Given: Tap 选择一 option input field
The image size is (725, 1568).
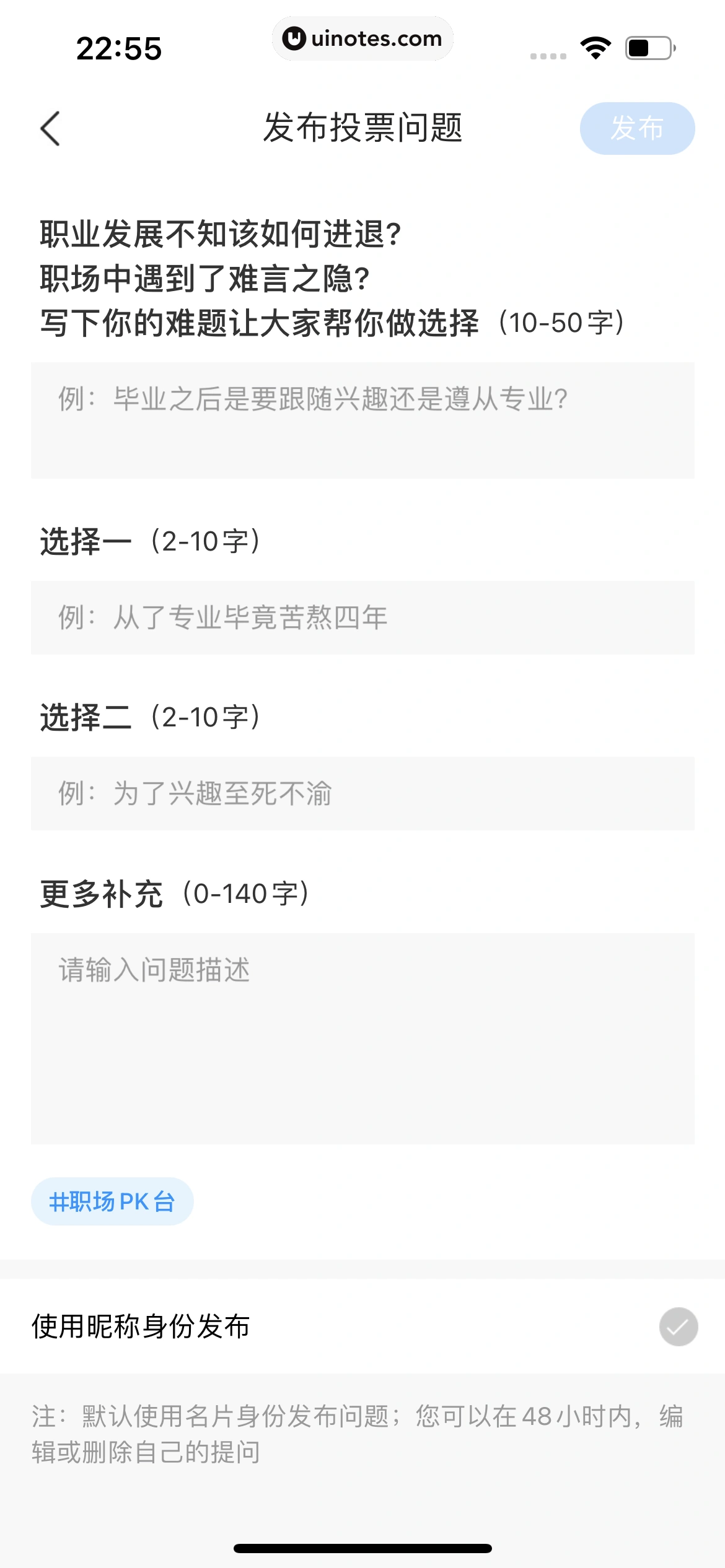Looking at the screenshot, I should pos(362,616).
